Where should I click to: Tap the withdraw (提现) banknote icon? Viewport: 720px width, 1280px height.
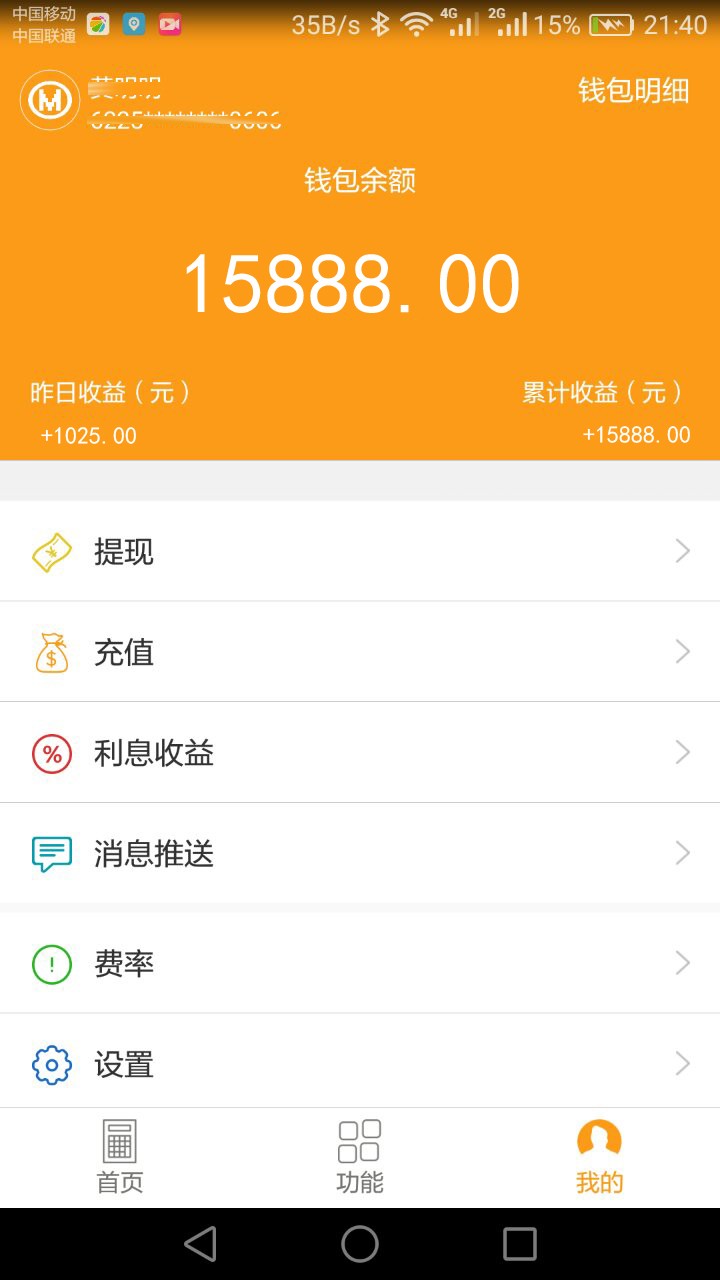tap(52, 551)
